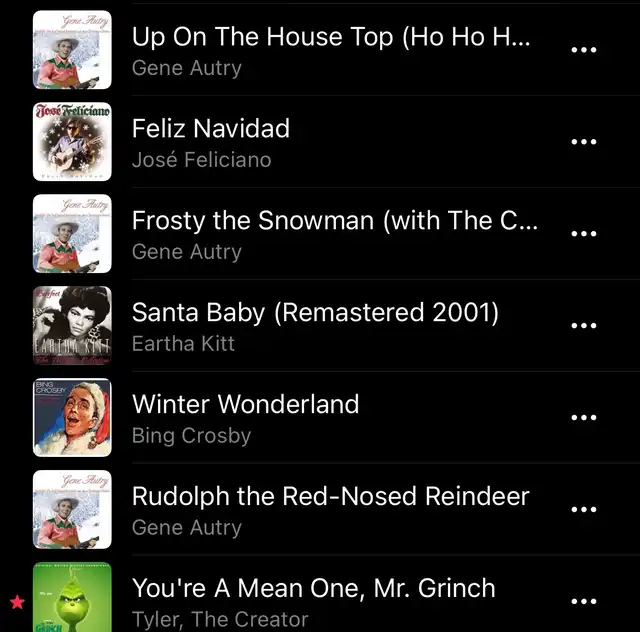The width and height of the screenshot is (640, 632).
Task: Open more options for Up On The House Top
Action: [583, 50]
